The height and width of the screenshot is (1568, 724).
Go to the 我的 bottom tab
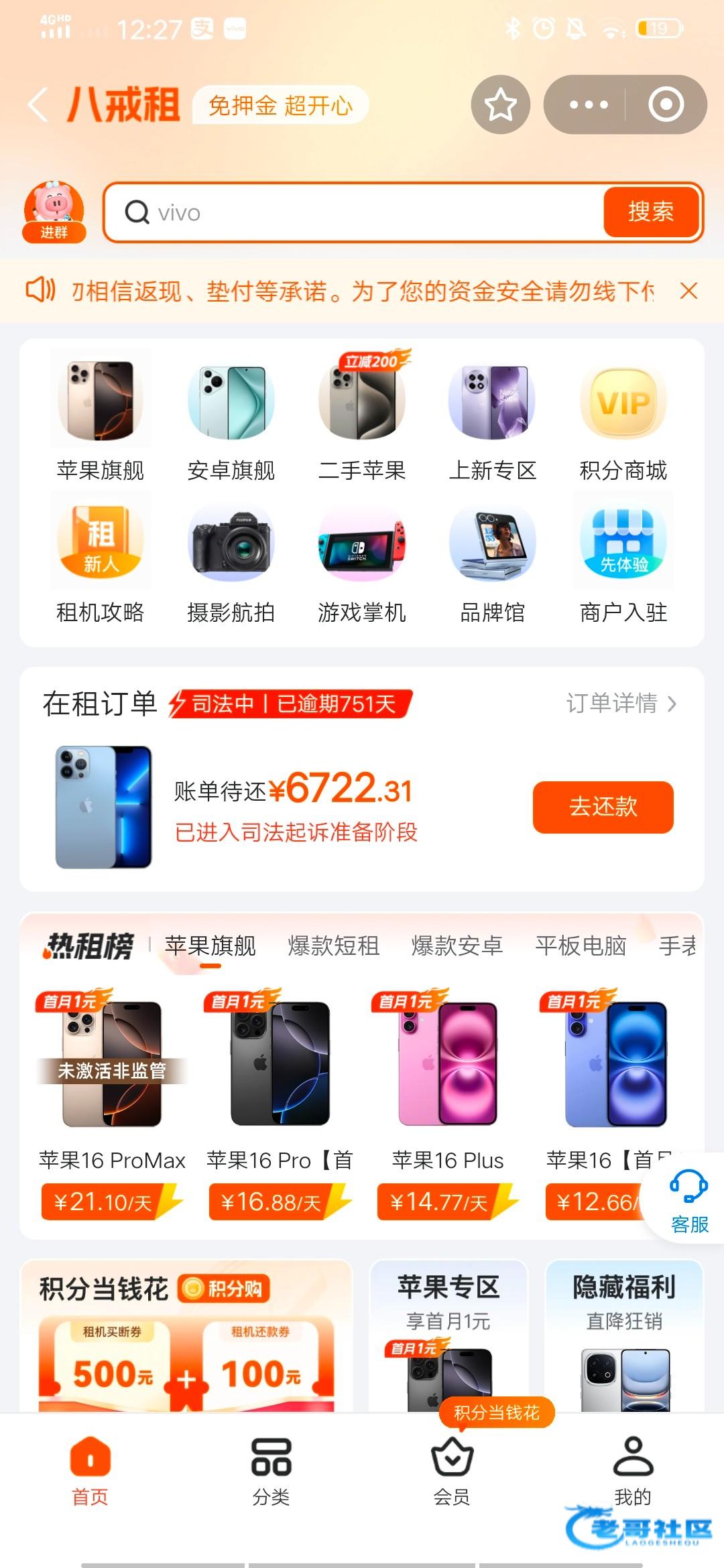(x=633, y=1470)
